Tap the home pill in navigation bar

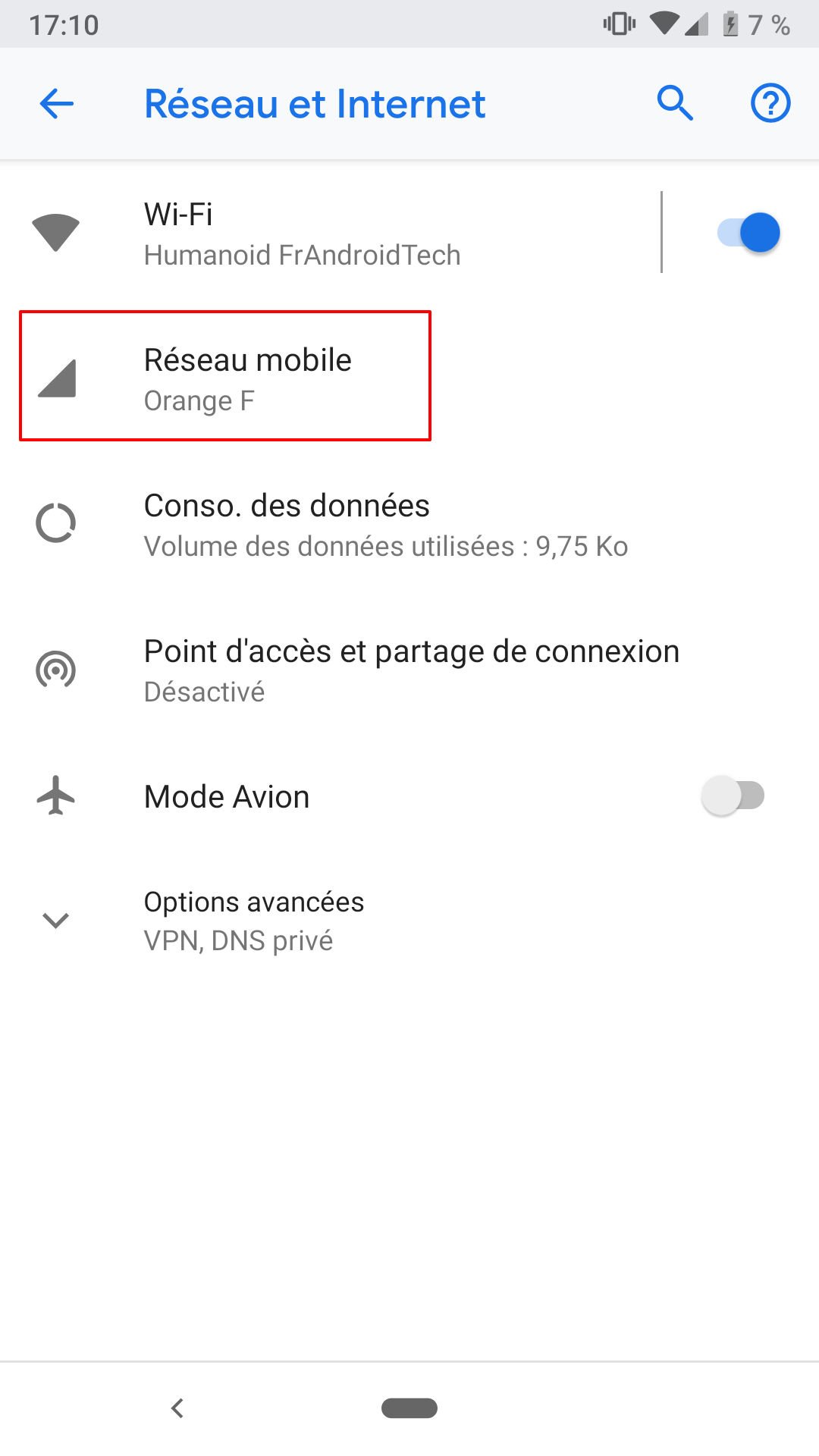tap(409, 1408)
